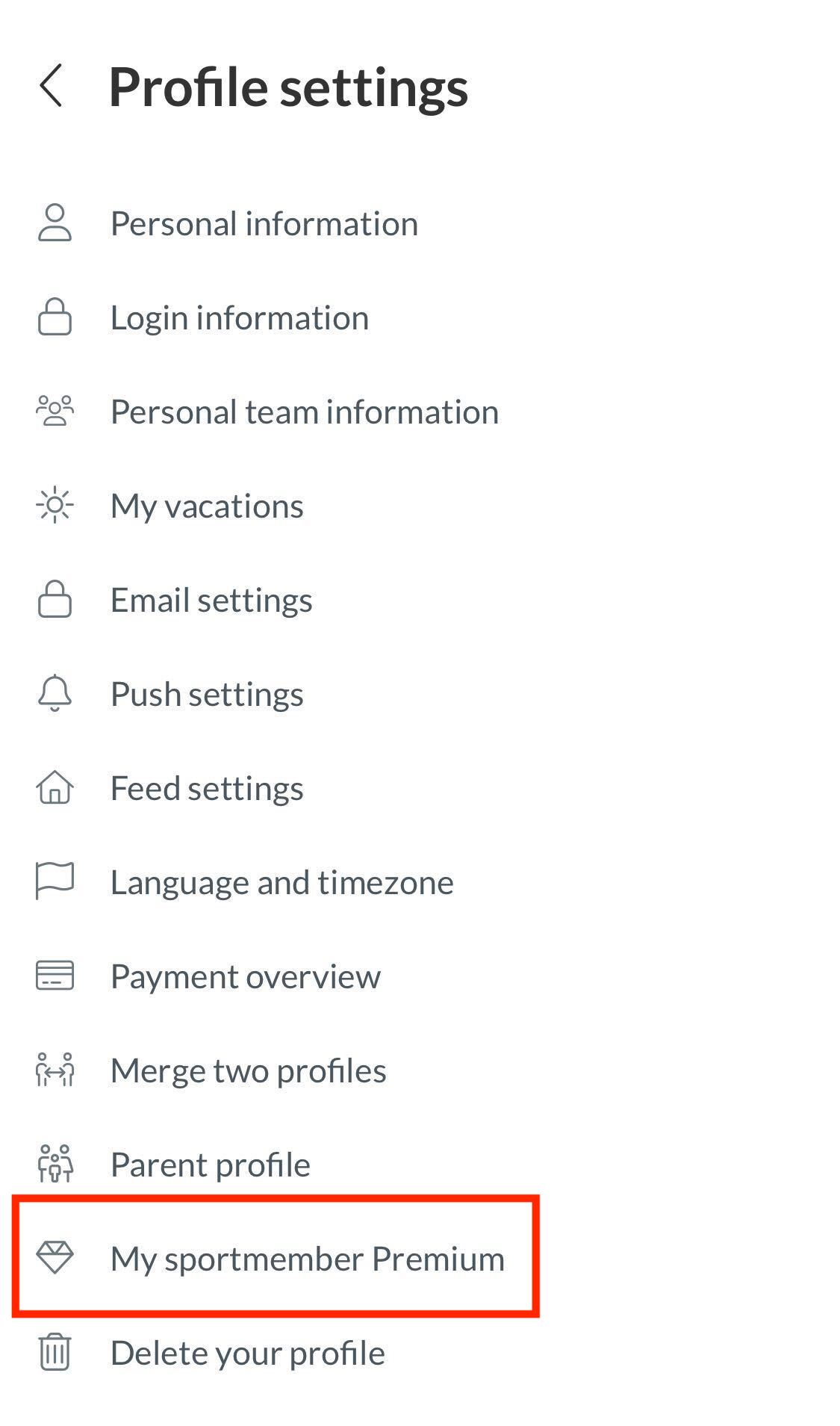This screenshot has height=1426, width=840.
Task: Open My sportmember Premium
Action: [x=307, y=1259]
